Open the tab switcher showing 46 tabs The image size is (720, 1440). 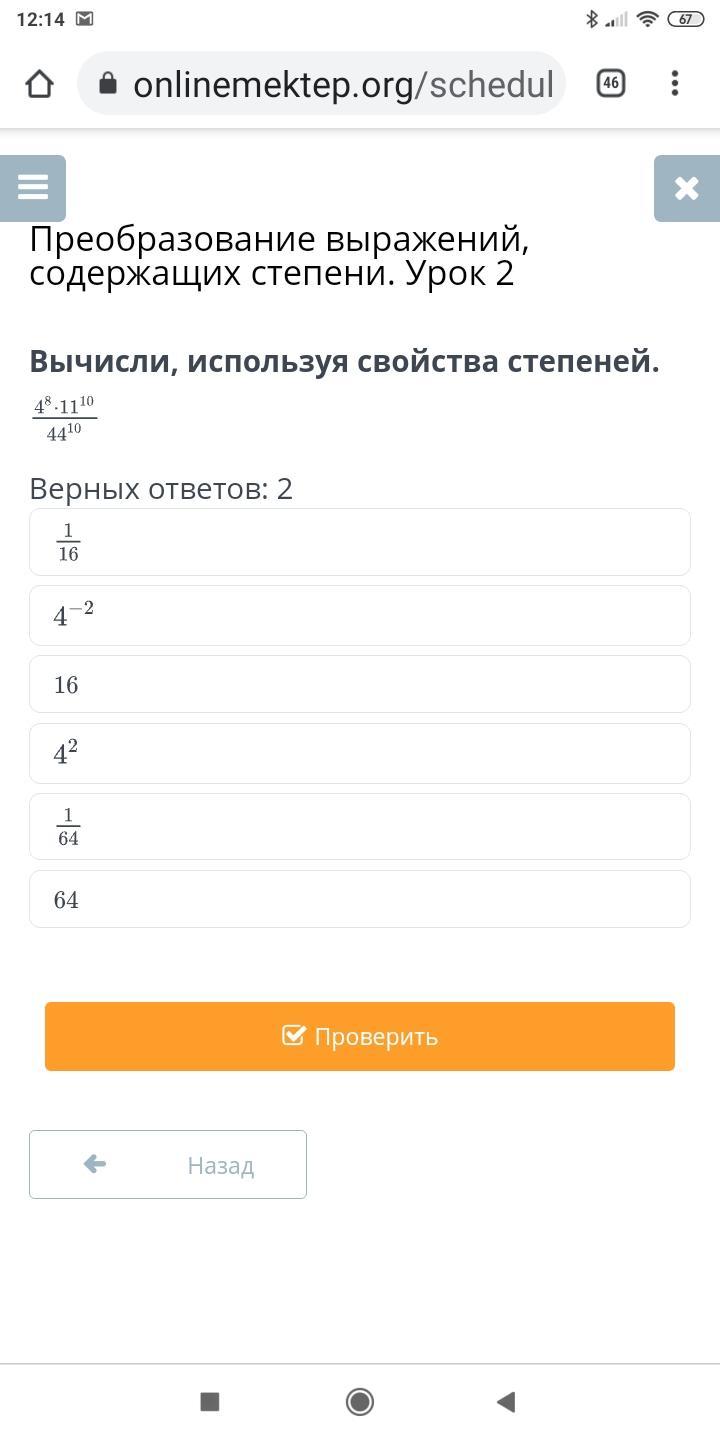pos(611,84)
